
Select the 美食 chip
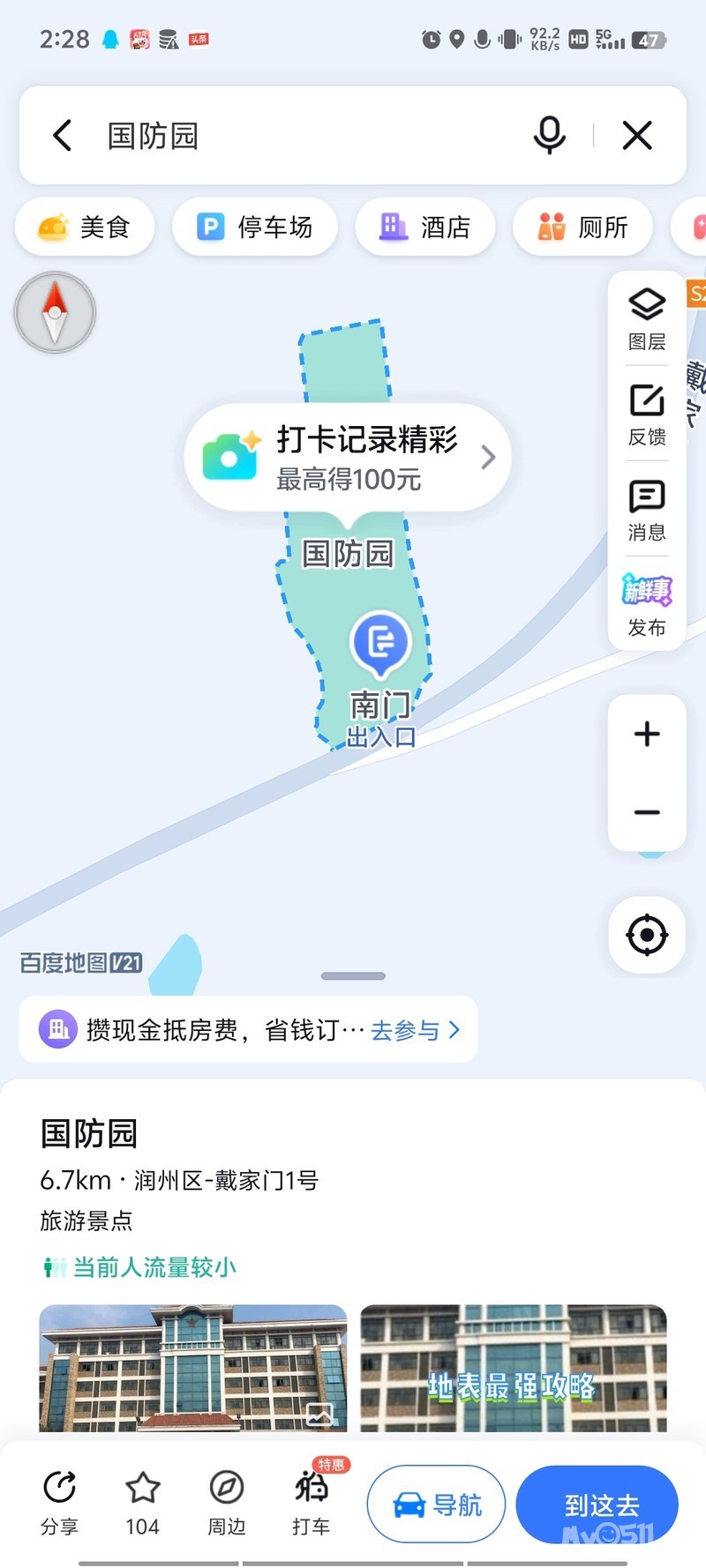click(85, 228)
